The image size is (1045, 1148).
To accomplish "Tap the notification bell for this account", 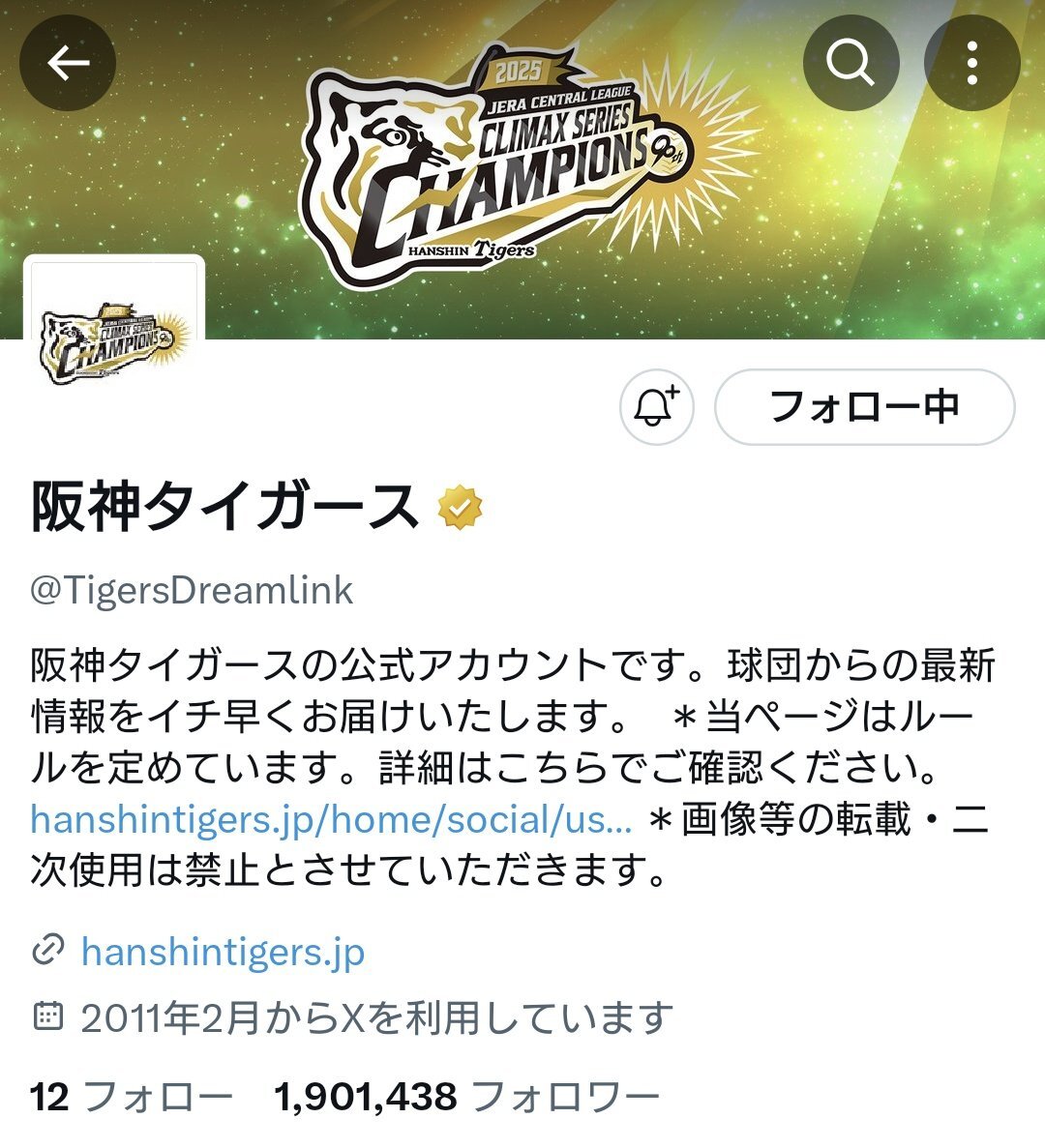I will [x=656, y=407].
